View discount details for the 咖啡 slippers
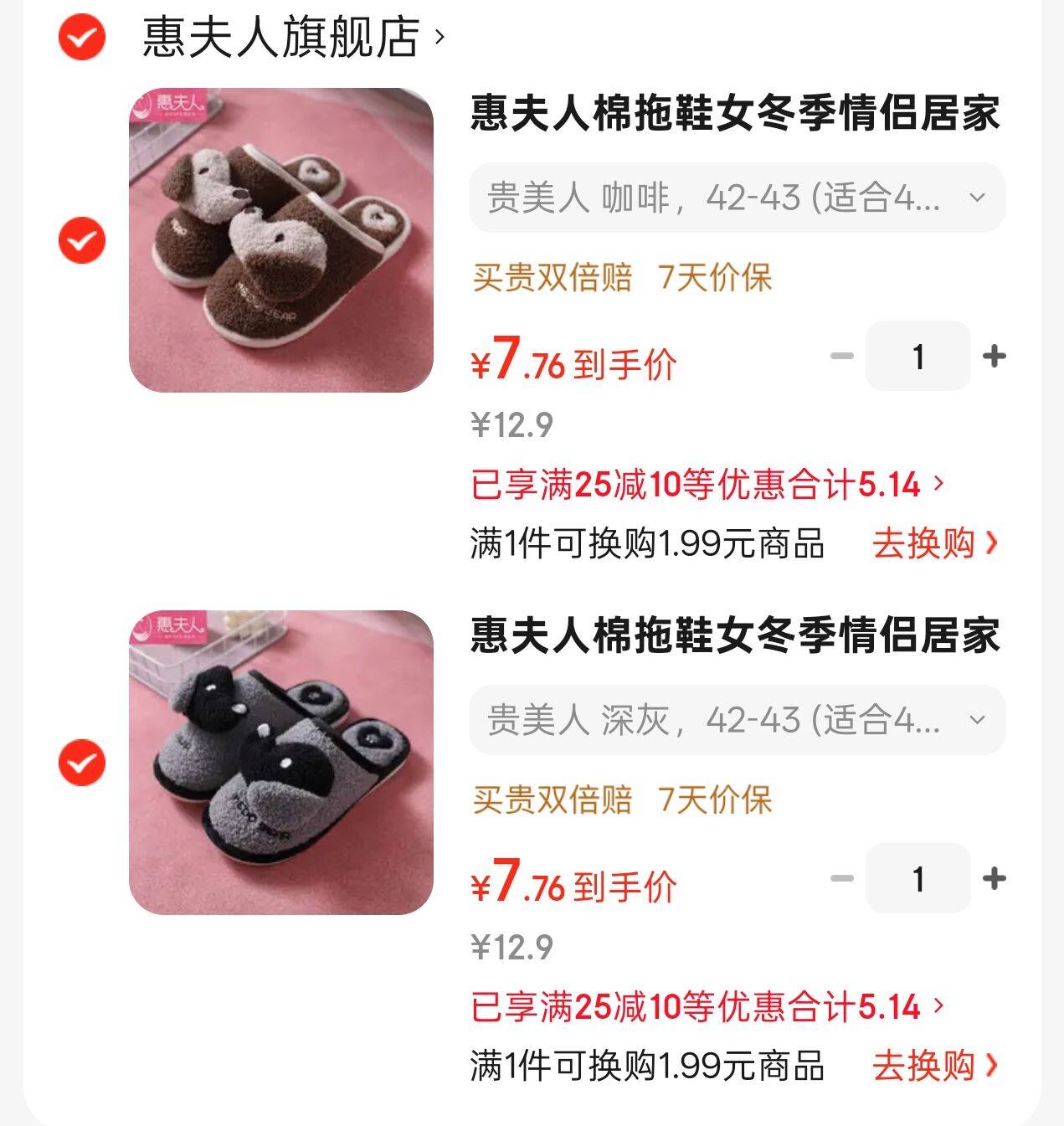Screen dimensions: 1064x1126 coord(707,485)
